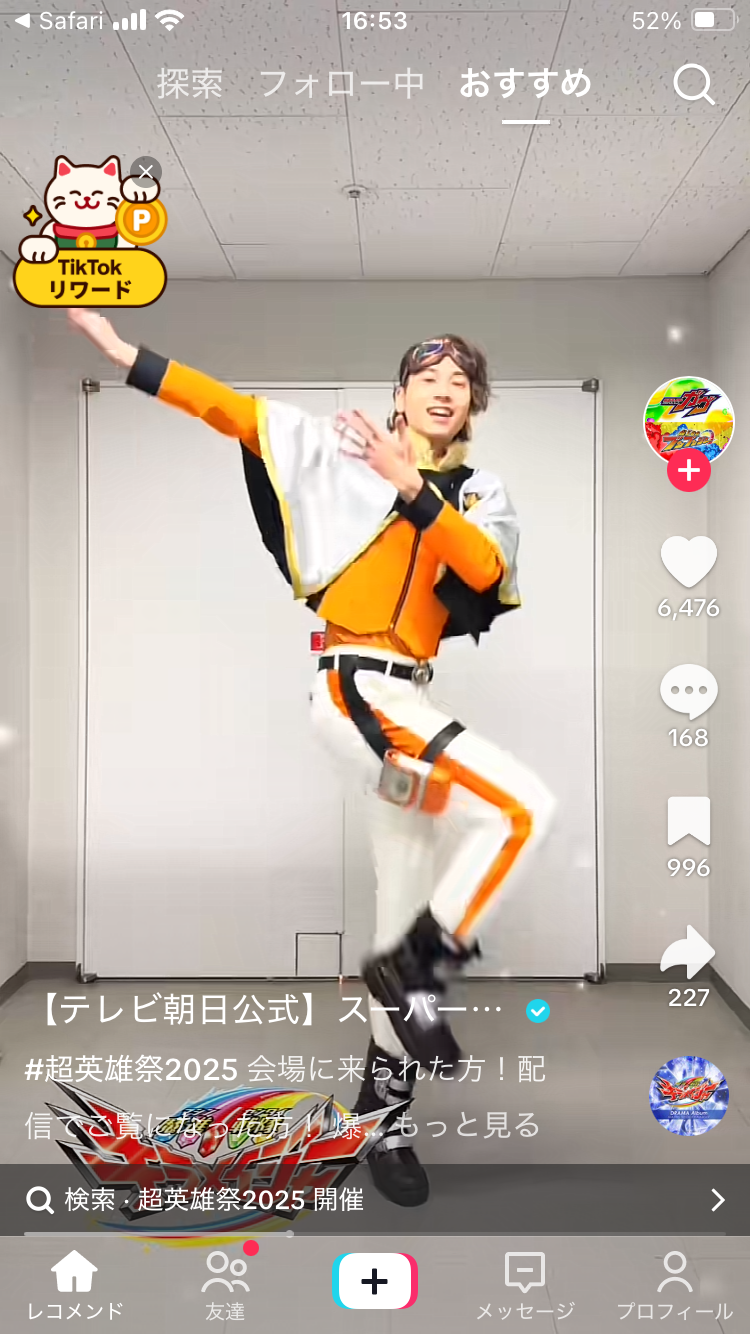Switch to the 探索 tab
This screenshot has width=750, height=1334.
pyautogui.click(x=190, y=84)
